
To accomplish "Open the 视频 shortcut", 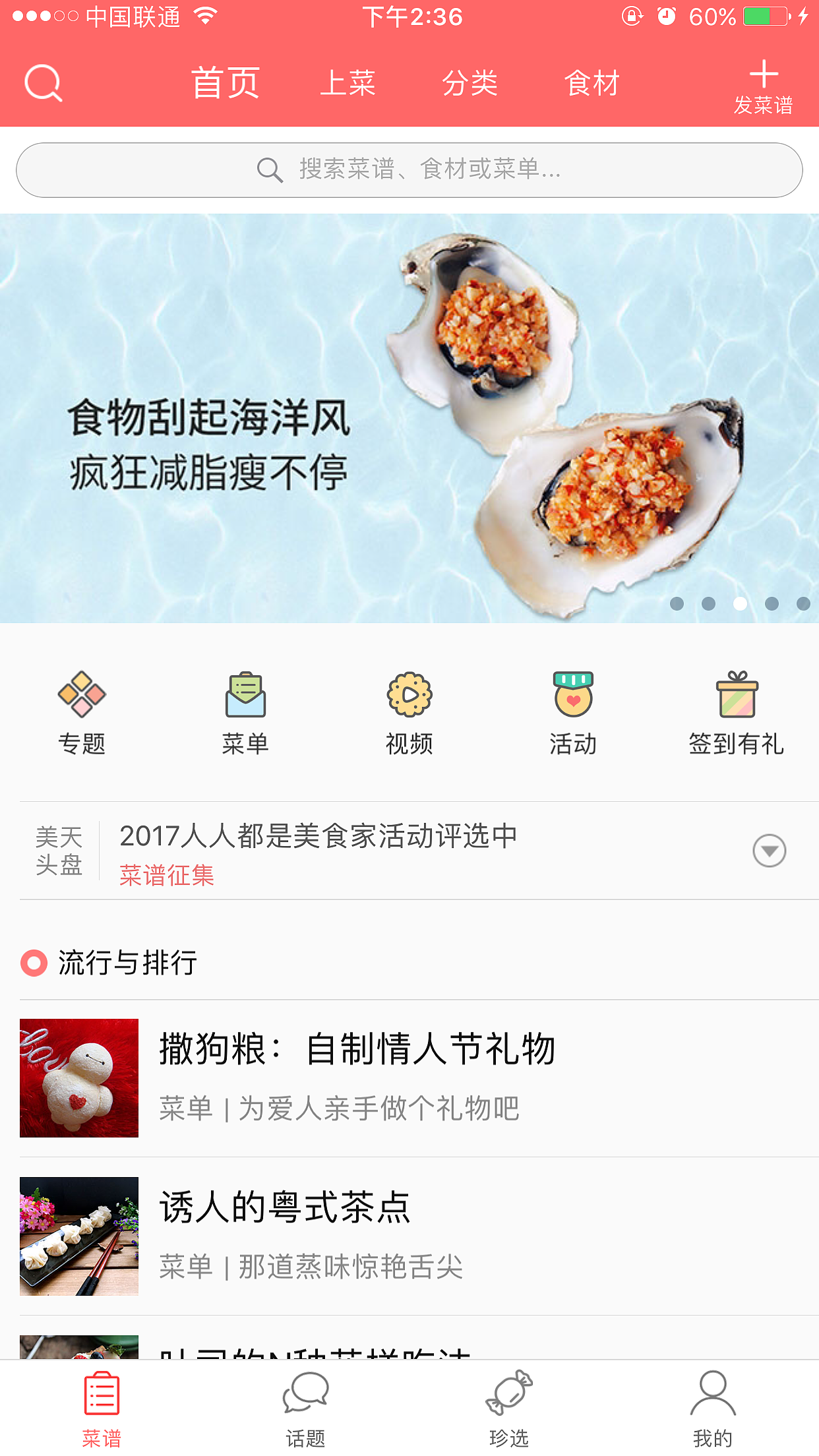I will (x=409, y=712).
